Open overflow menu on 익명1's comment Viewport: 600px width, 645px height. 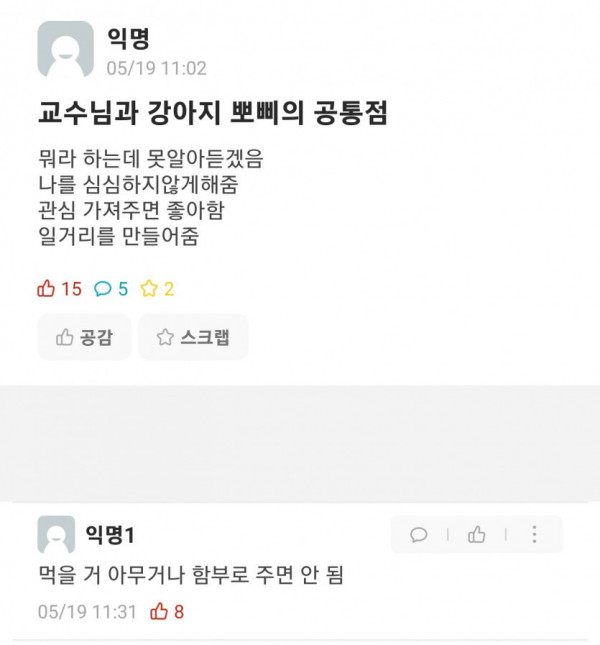(x=534, y=535)
